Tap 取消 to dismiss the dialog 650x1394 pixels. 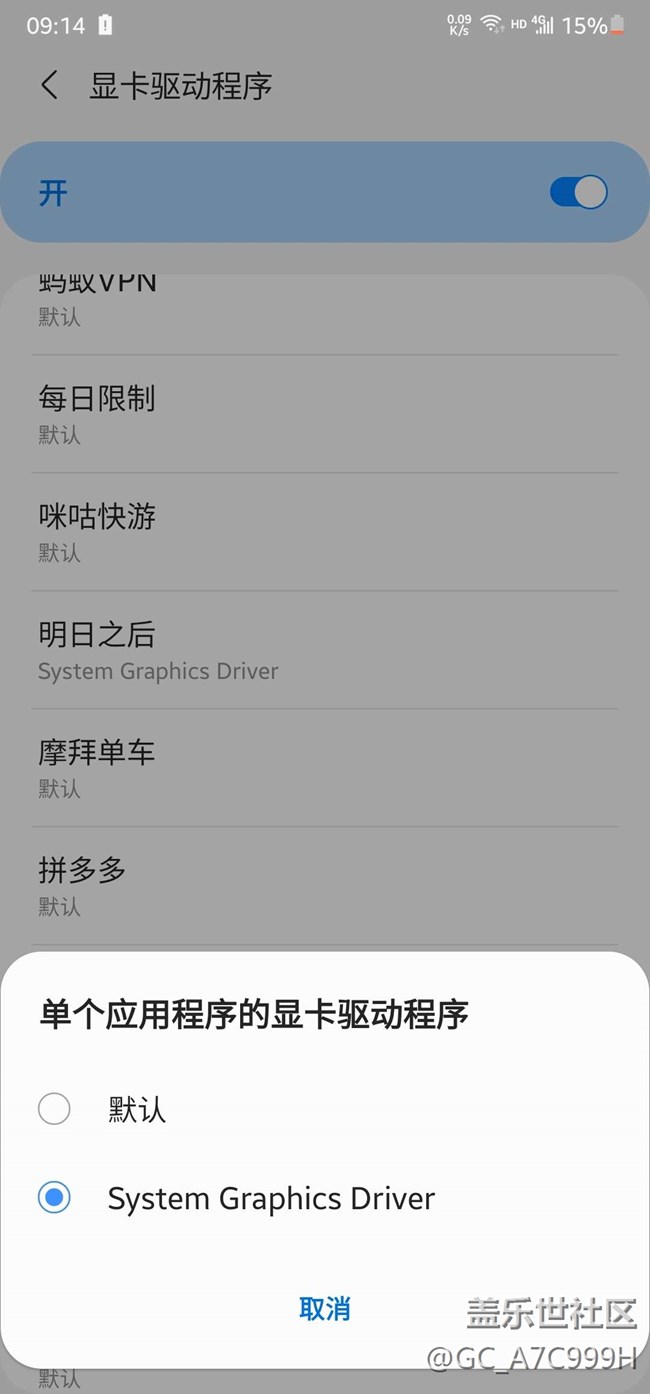pyautogui.click(x=325, y=1308)
